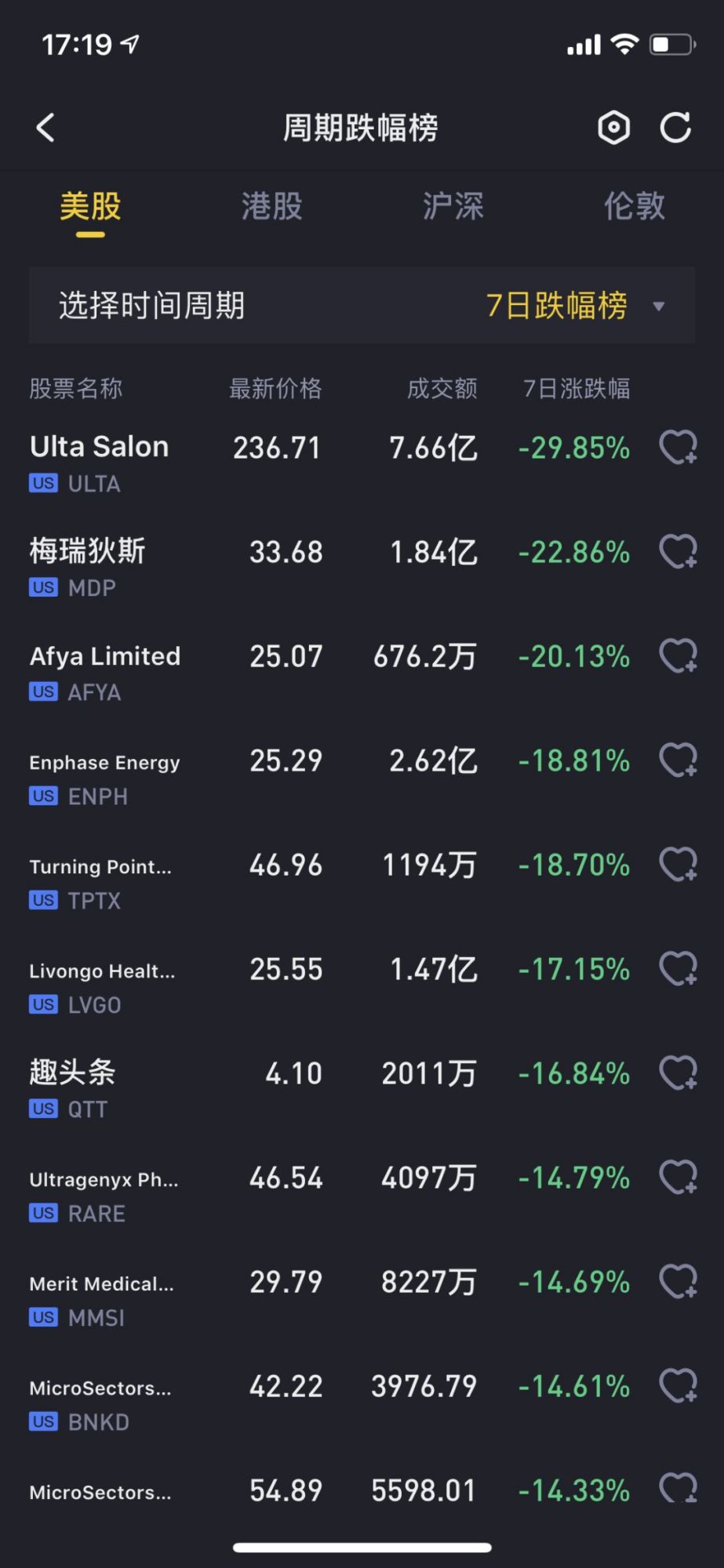
Task: Add 梅瑞狄斯 MDP to watchlist
Action: point(679,551)
